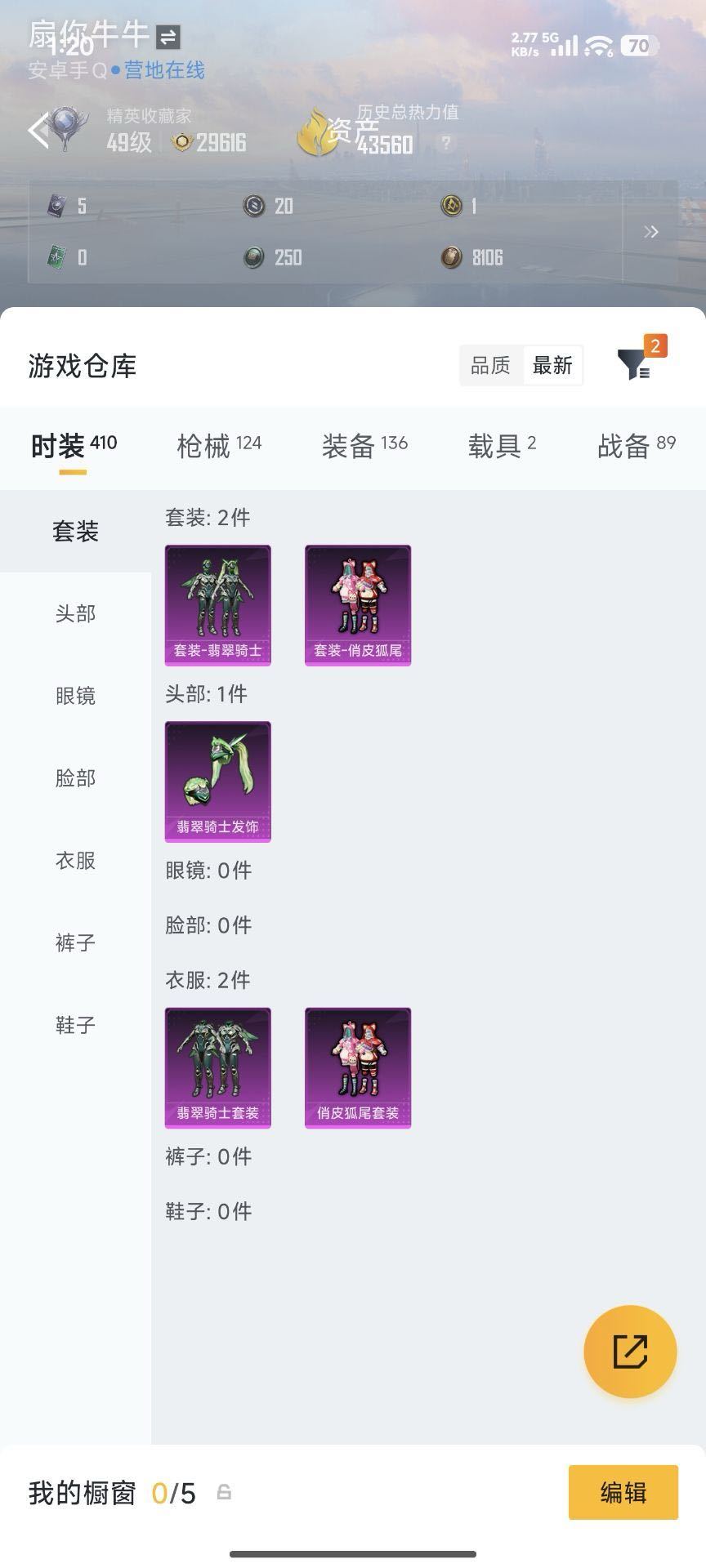The width and height of the screenshot is (706, 1568).
Task: Select 头部 in the side category list
Action: tap(75, 613)
